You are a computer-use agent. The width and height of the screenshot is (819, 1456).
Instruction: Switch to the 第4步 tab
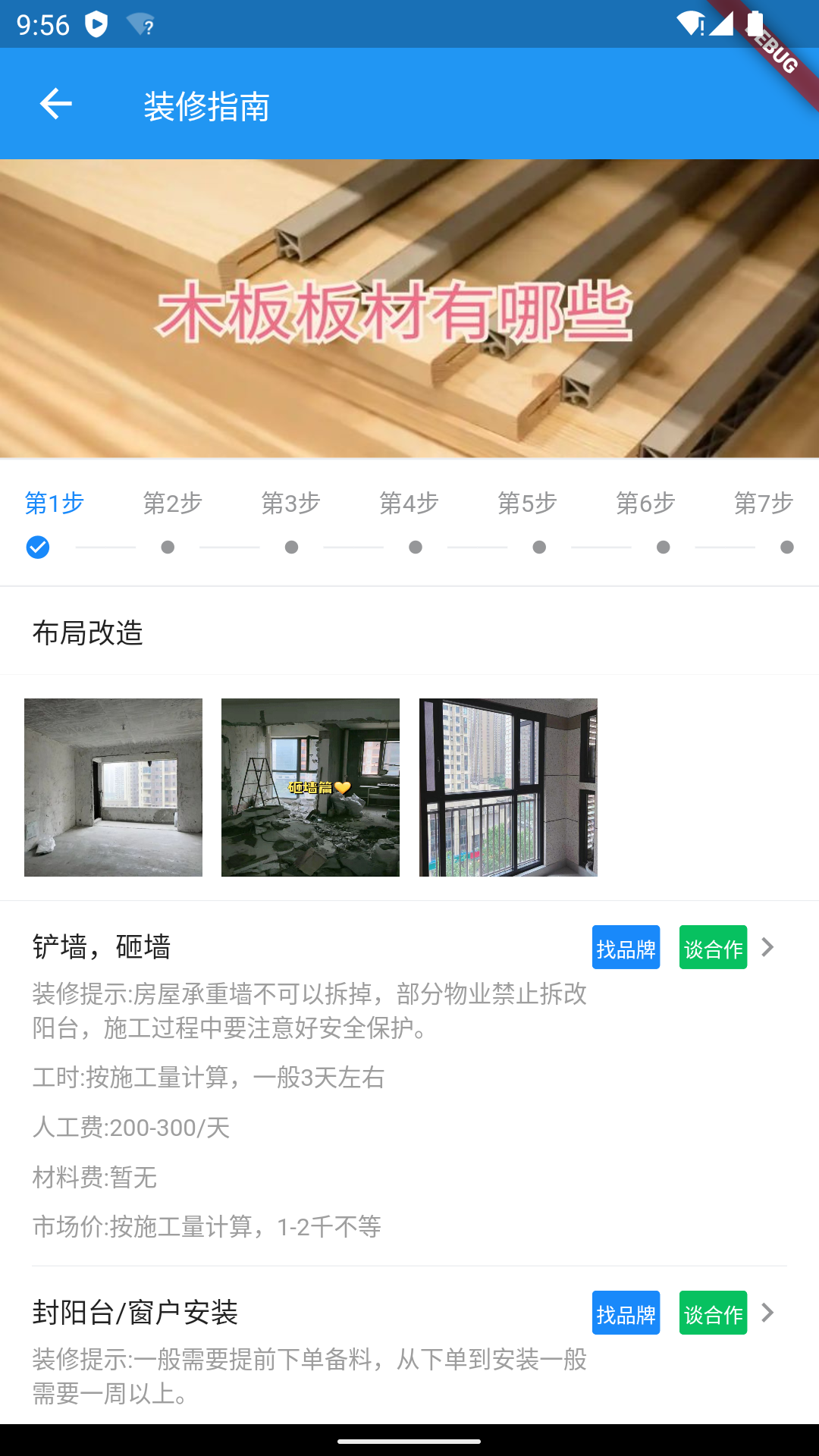[407, 502]
